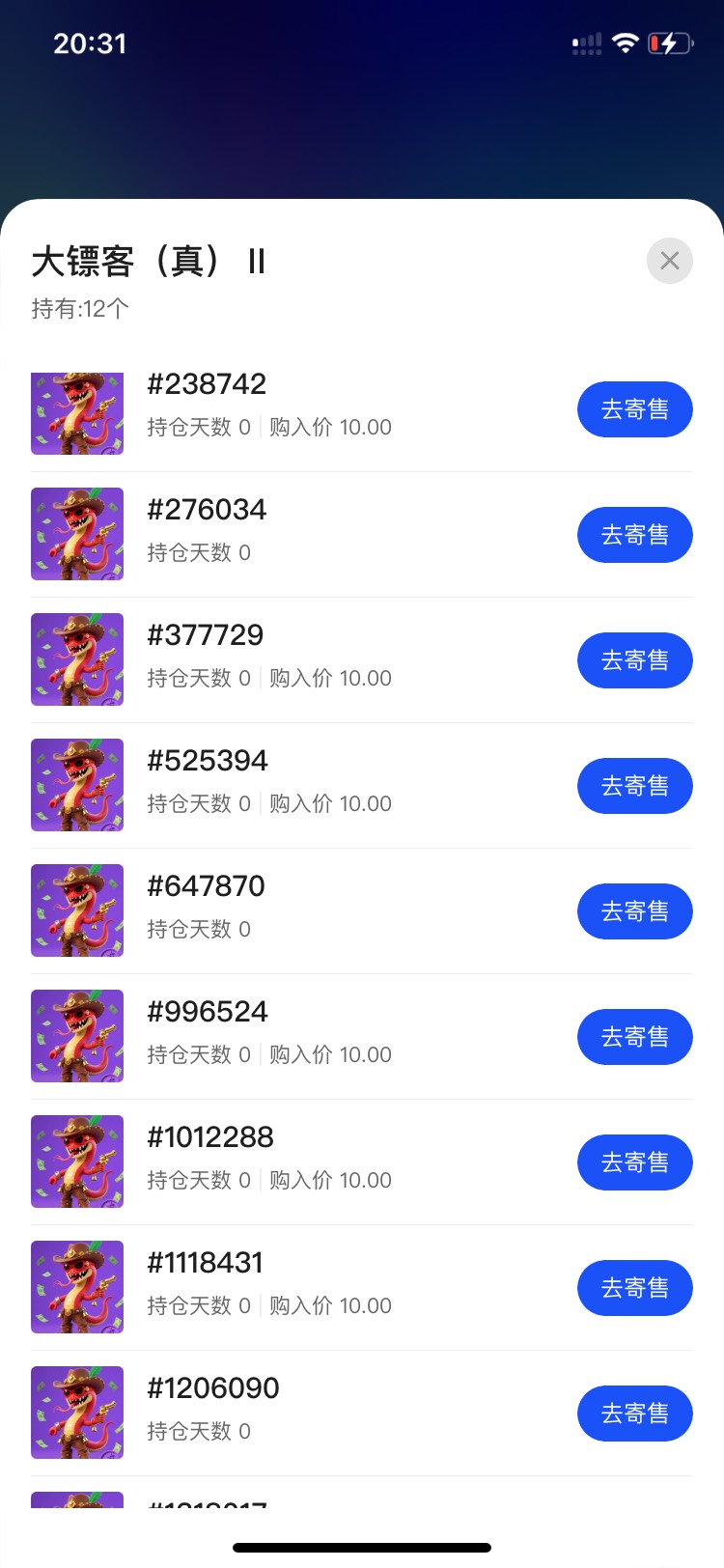Close the 大镖客 holdings sheet
The height and width of the screenshot is (1568, 724).
669,261
